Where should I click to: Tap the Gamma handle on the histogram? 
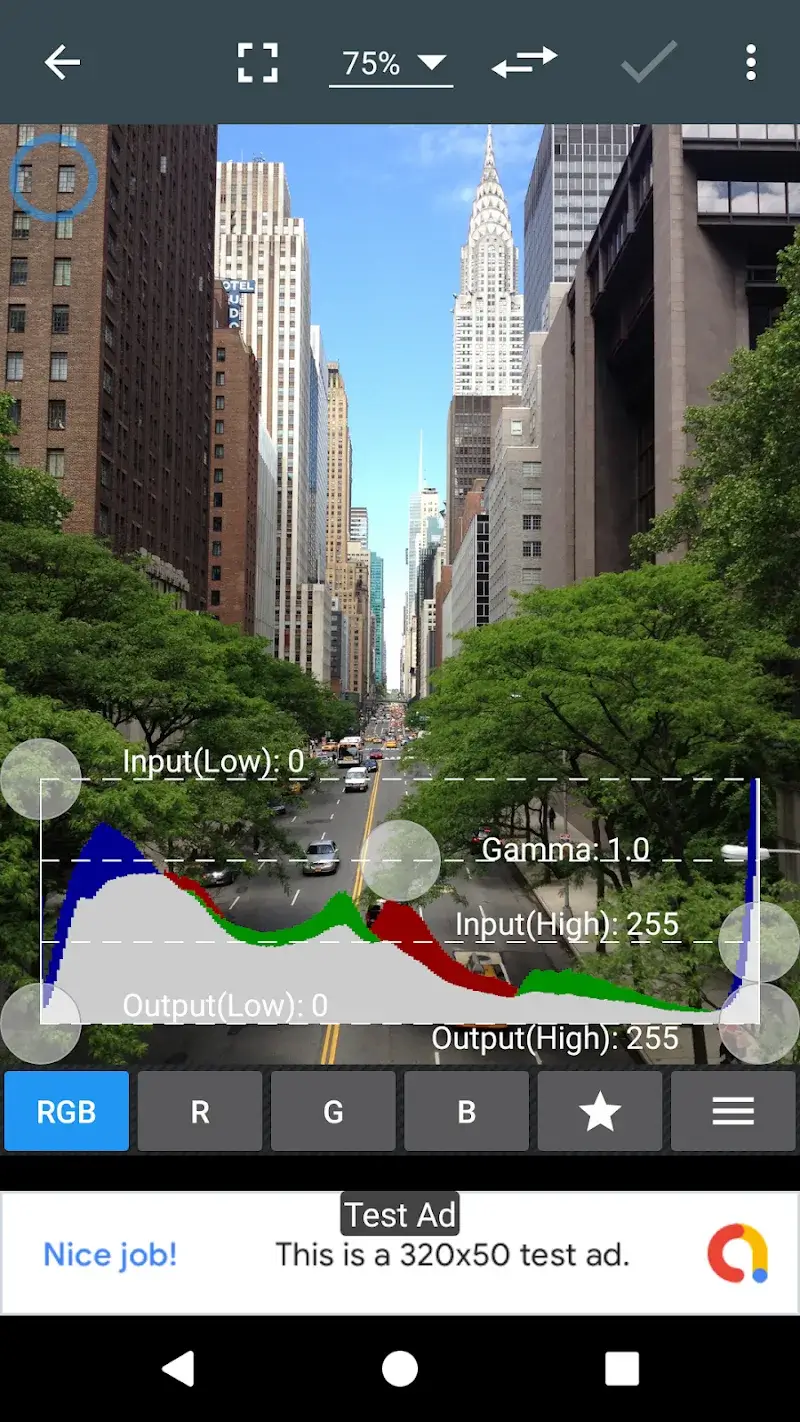pyautogui.click(x=400, y=860)
